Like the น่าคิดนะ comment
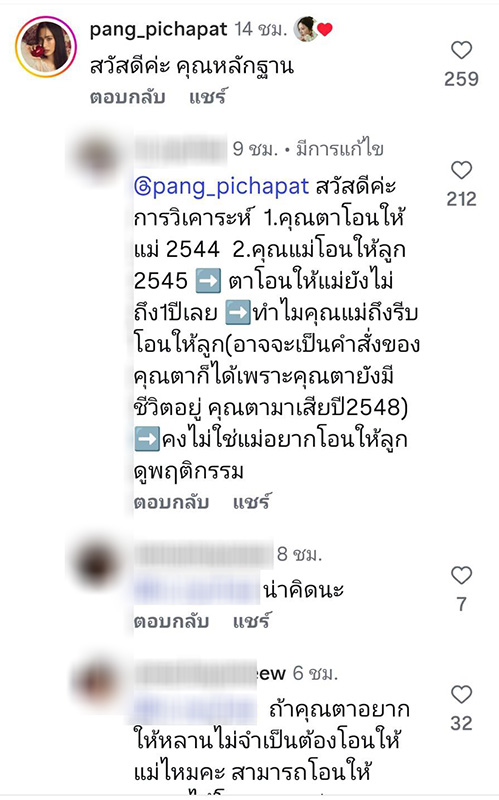This screenshot has width=499, height=800. pyautogui.click(x=462, y=575)
